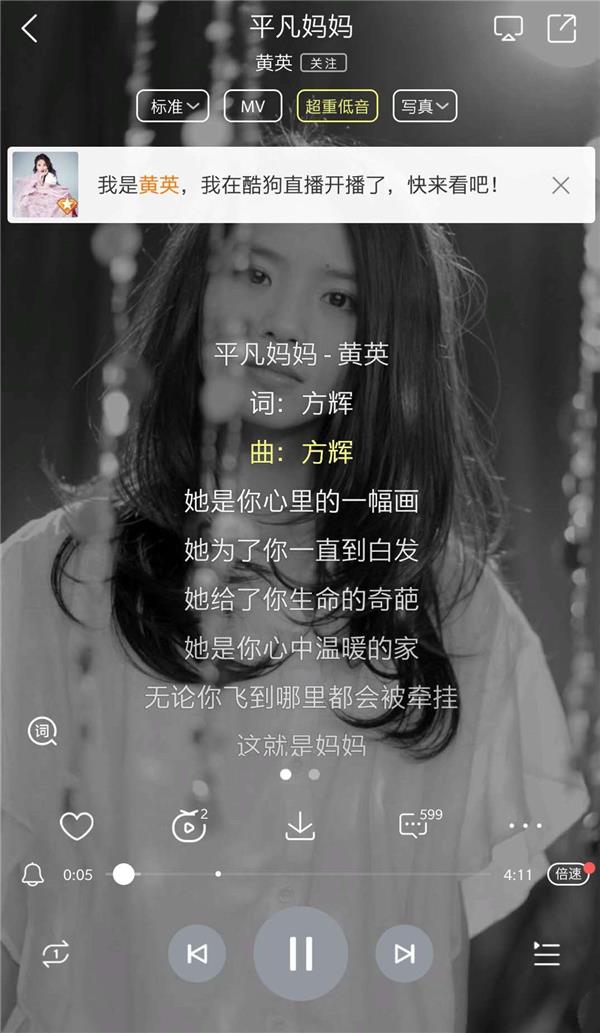Open 倍速 playback speed options

click(x=568, y=874)
